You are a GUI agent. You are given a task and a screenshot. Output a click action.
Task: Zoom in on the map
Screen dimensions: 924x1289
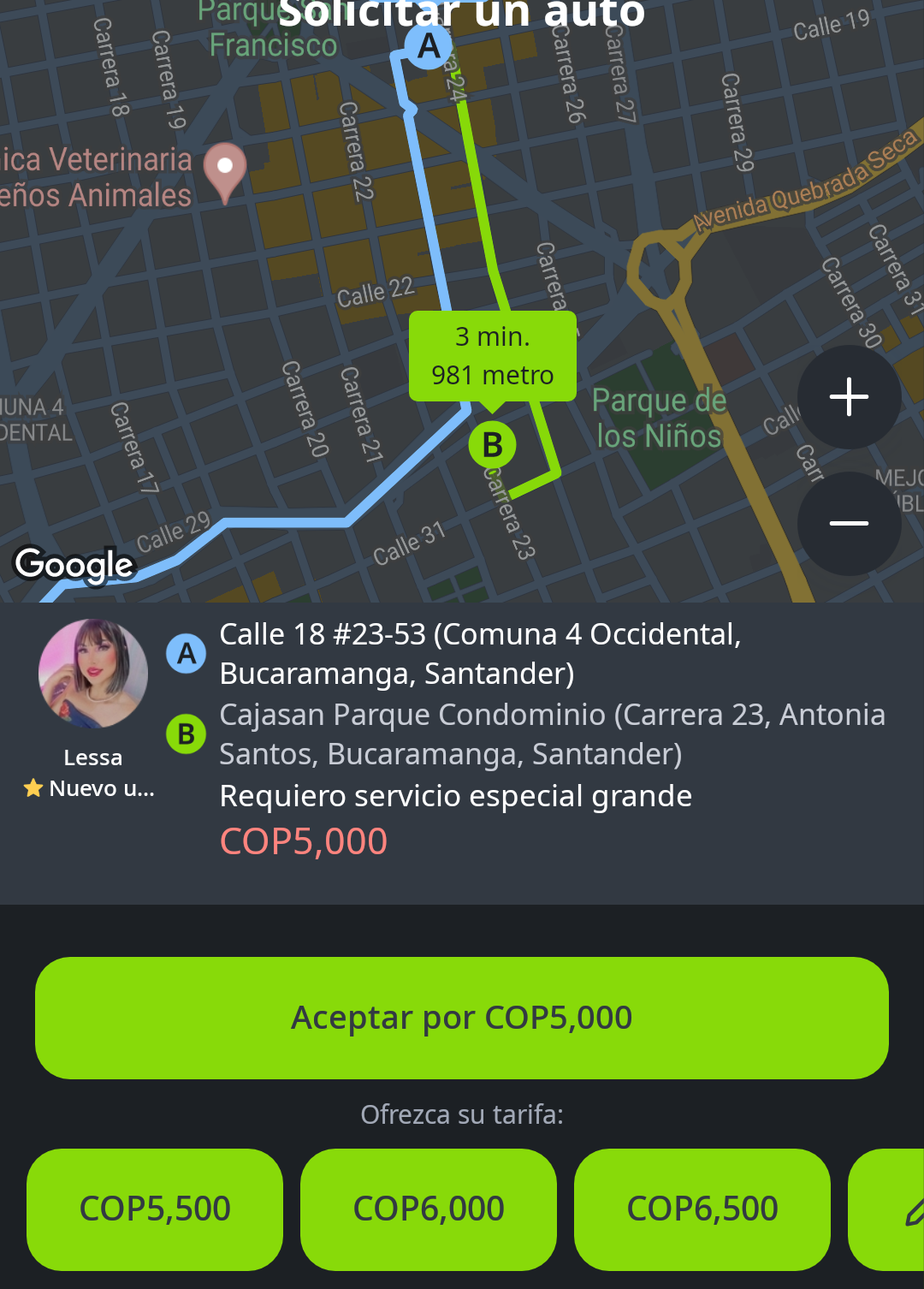click(849, 397)
